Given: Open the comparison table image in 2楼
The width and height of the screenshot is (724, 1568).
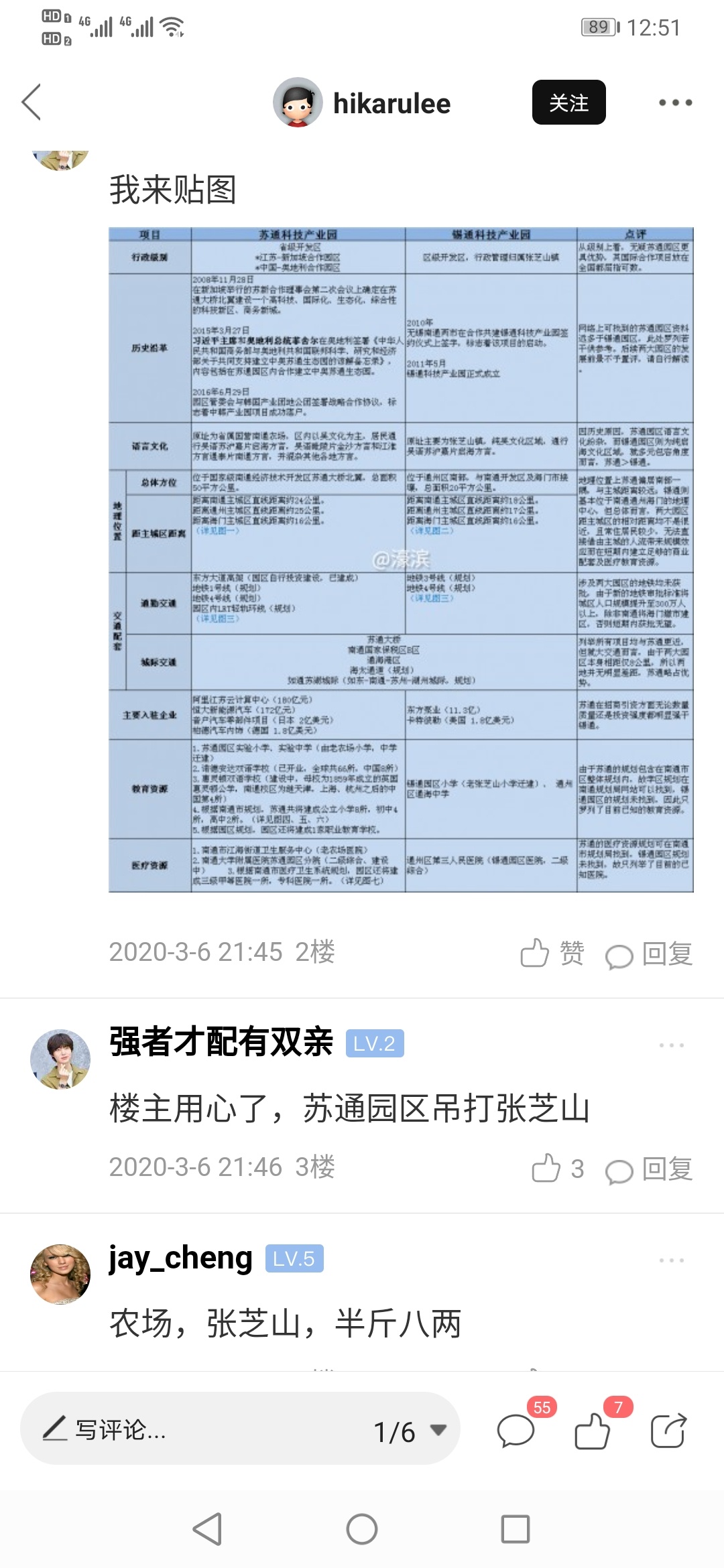Looking at the screenshot, I should [401, 560].
